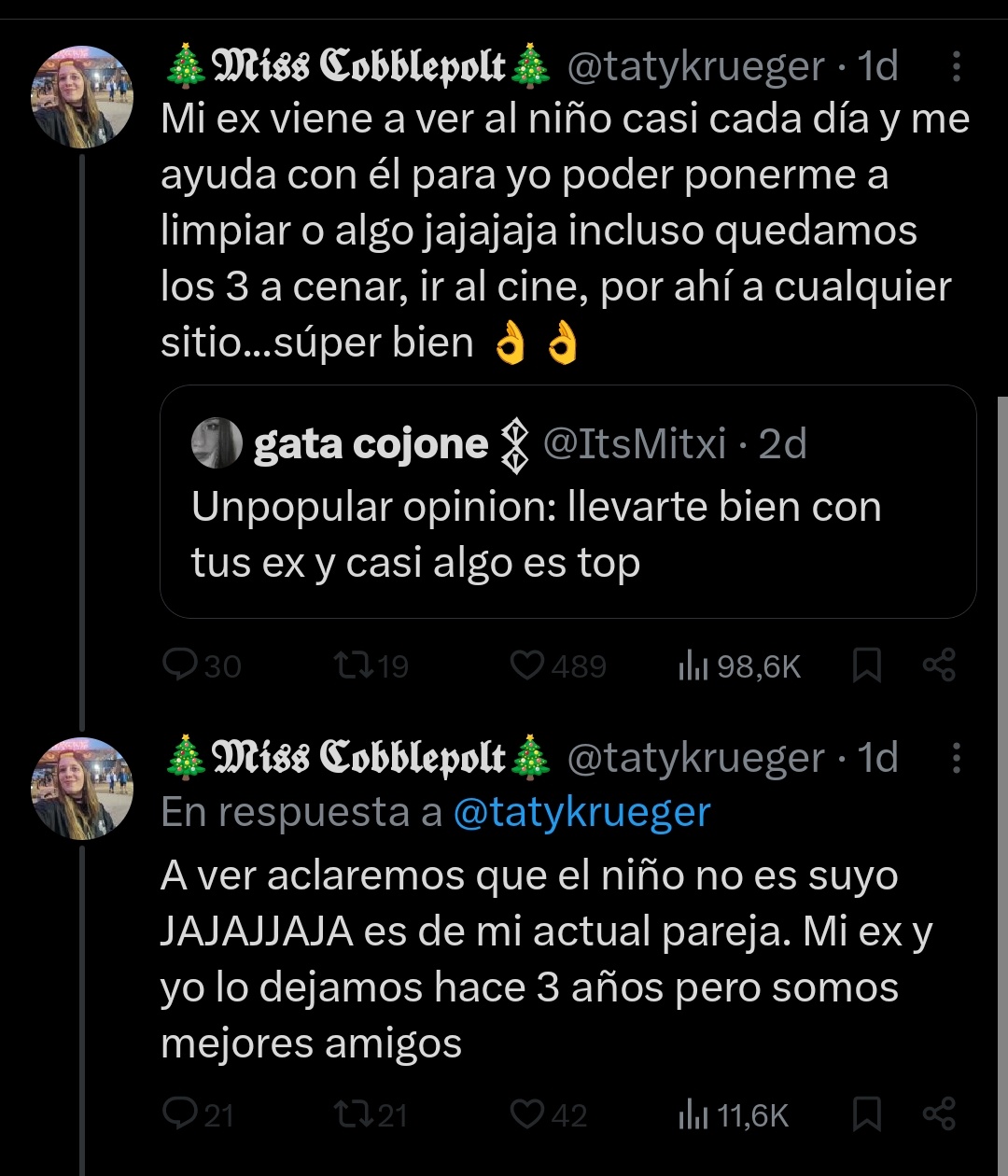Like the tweet with 42 likes

tap(528, 1114)
